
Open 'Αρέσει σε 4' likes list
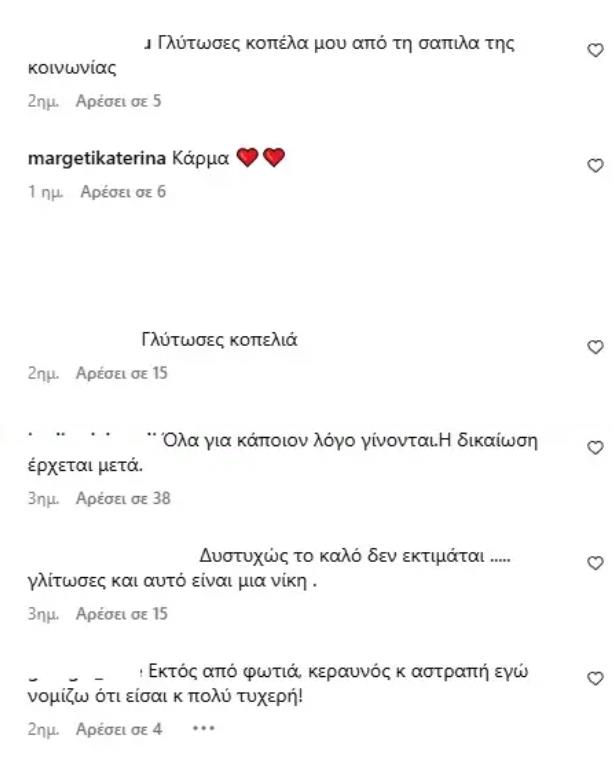point(119,730)
